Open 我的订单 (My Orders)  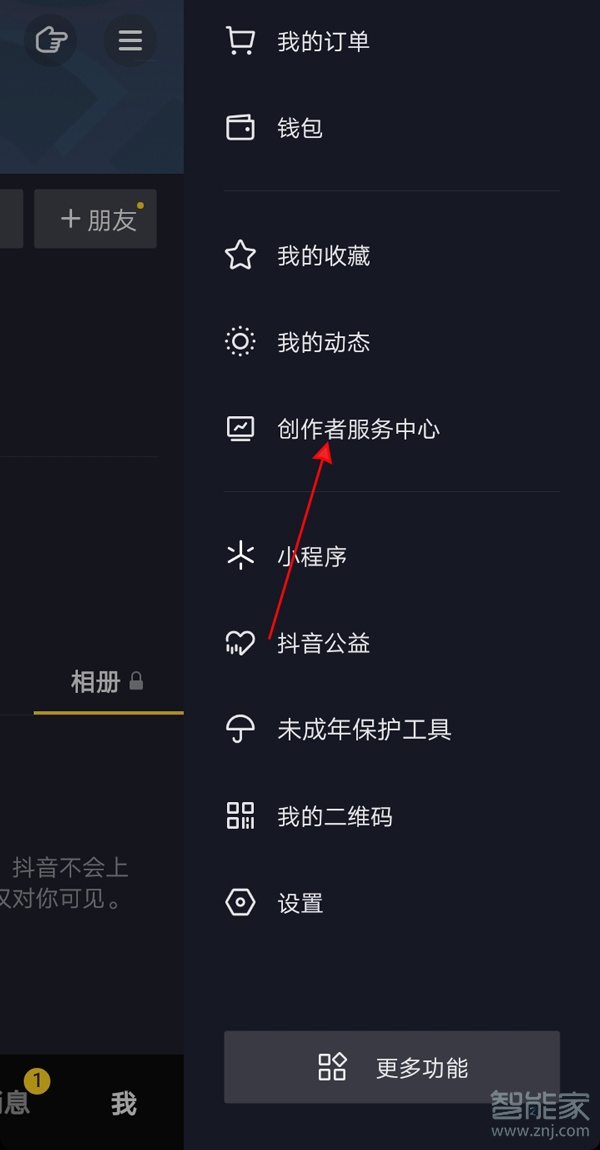pyautogui.click(x=322, y=41)
